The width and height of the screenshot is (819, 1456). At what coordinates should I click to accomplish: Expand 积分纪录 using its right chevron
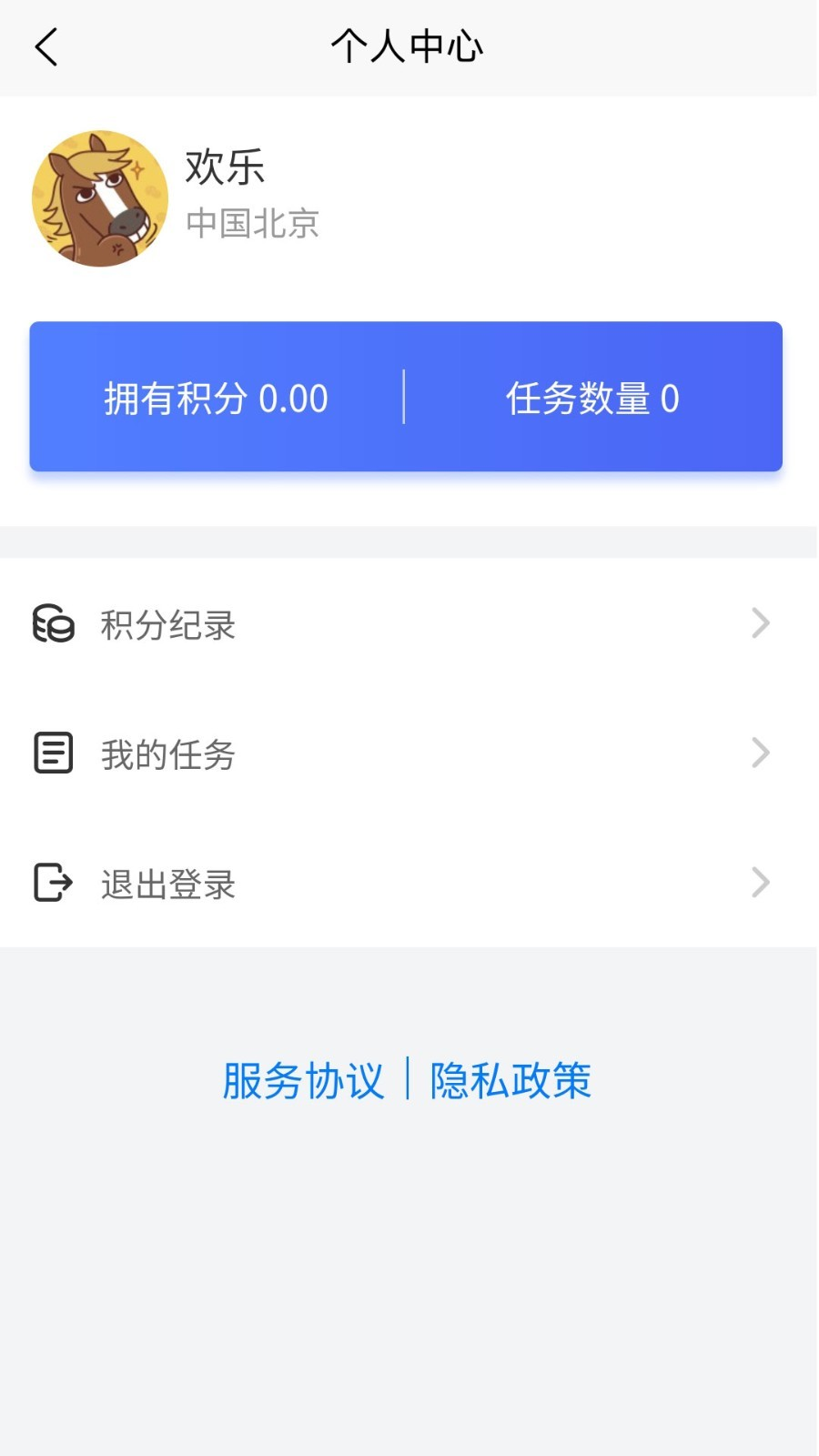(x=761, y=622)
